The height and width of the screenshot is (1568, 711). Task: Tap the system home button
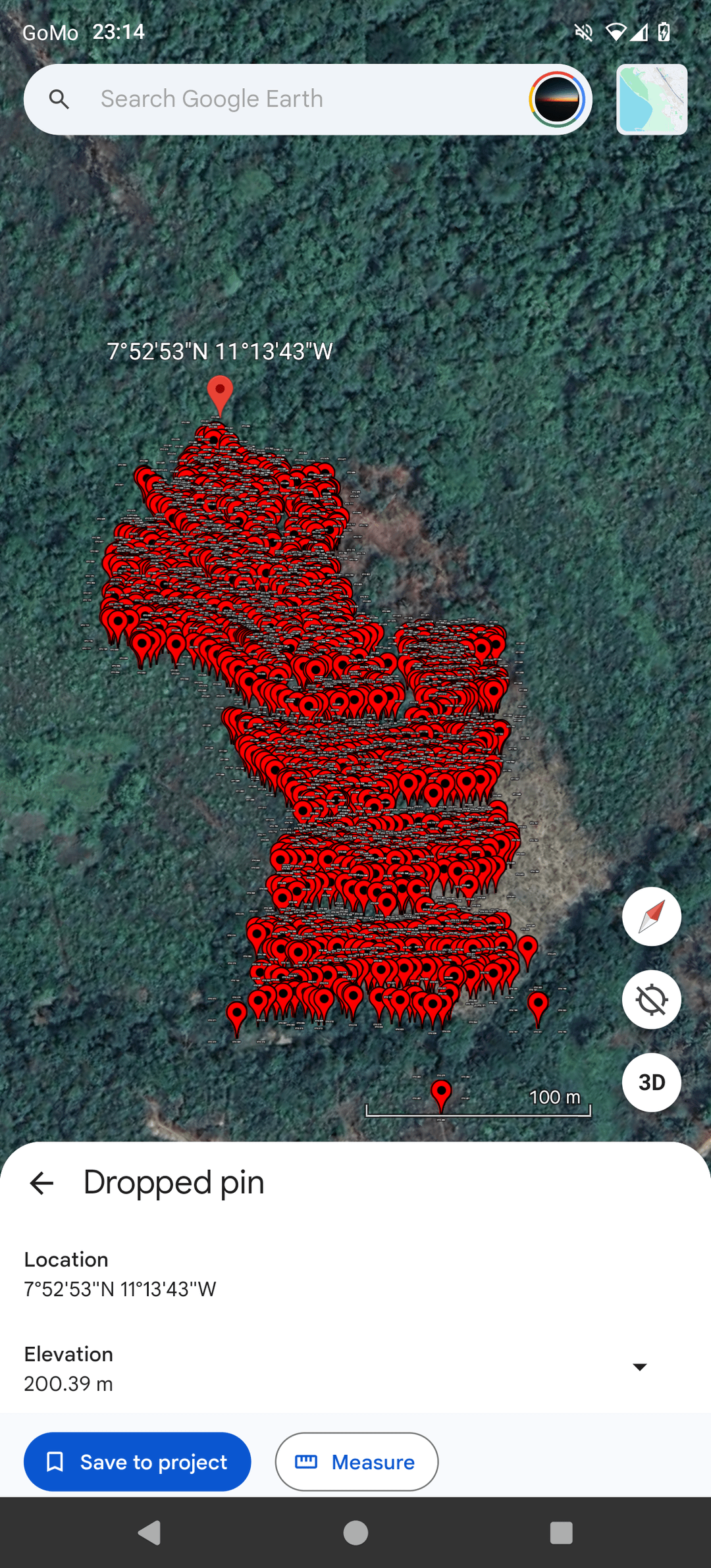pyautogui.click(x=355, y=1532)
